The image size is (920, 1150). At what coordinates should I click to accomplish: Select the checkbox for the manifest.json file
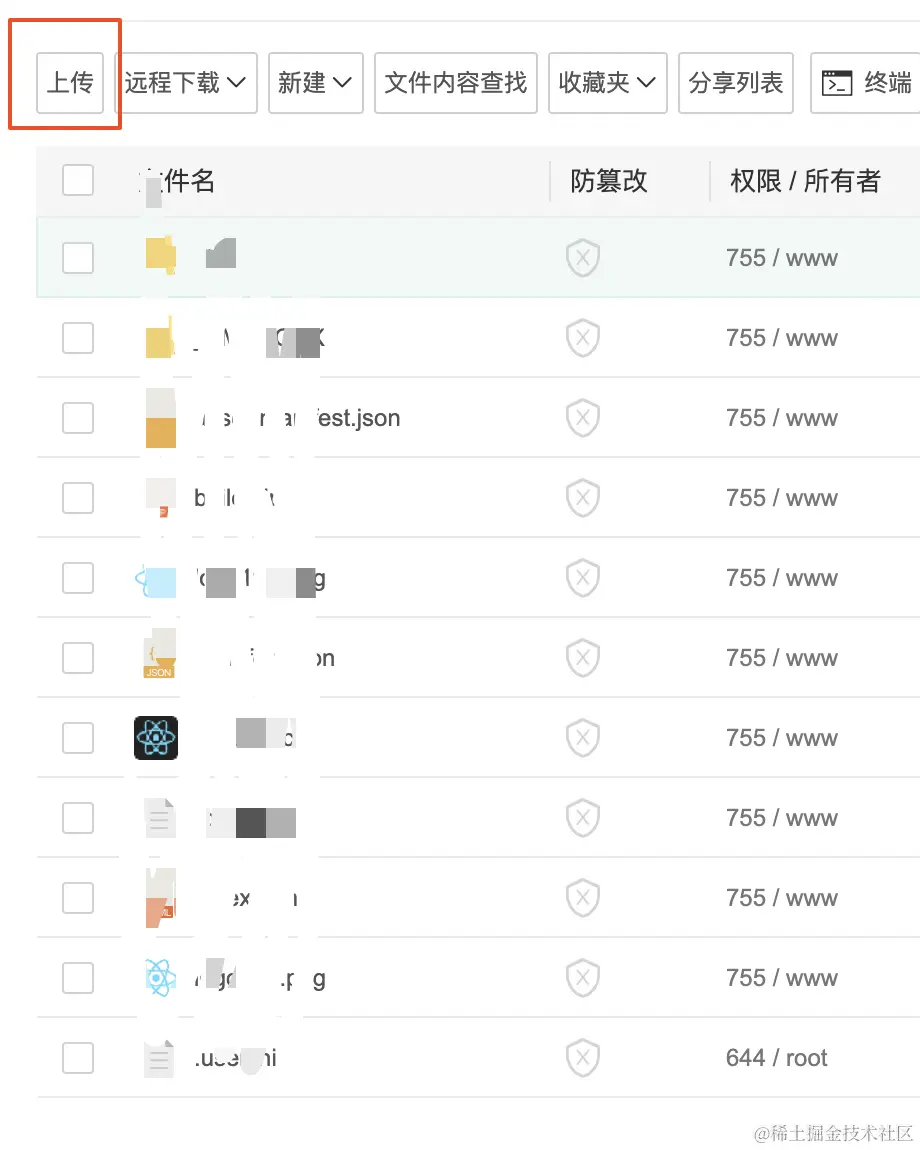coord(78,418)
